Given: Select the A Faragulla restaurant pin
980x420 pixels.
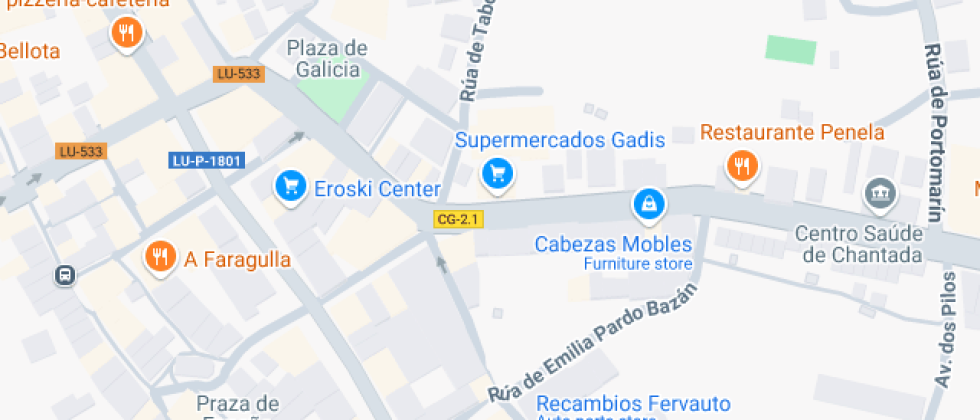Looking at the screenshot, I should click(159, 258).
